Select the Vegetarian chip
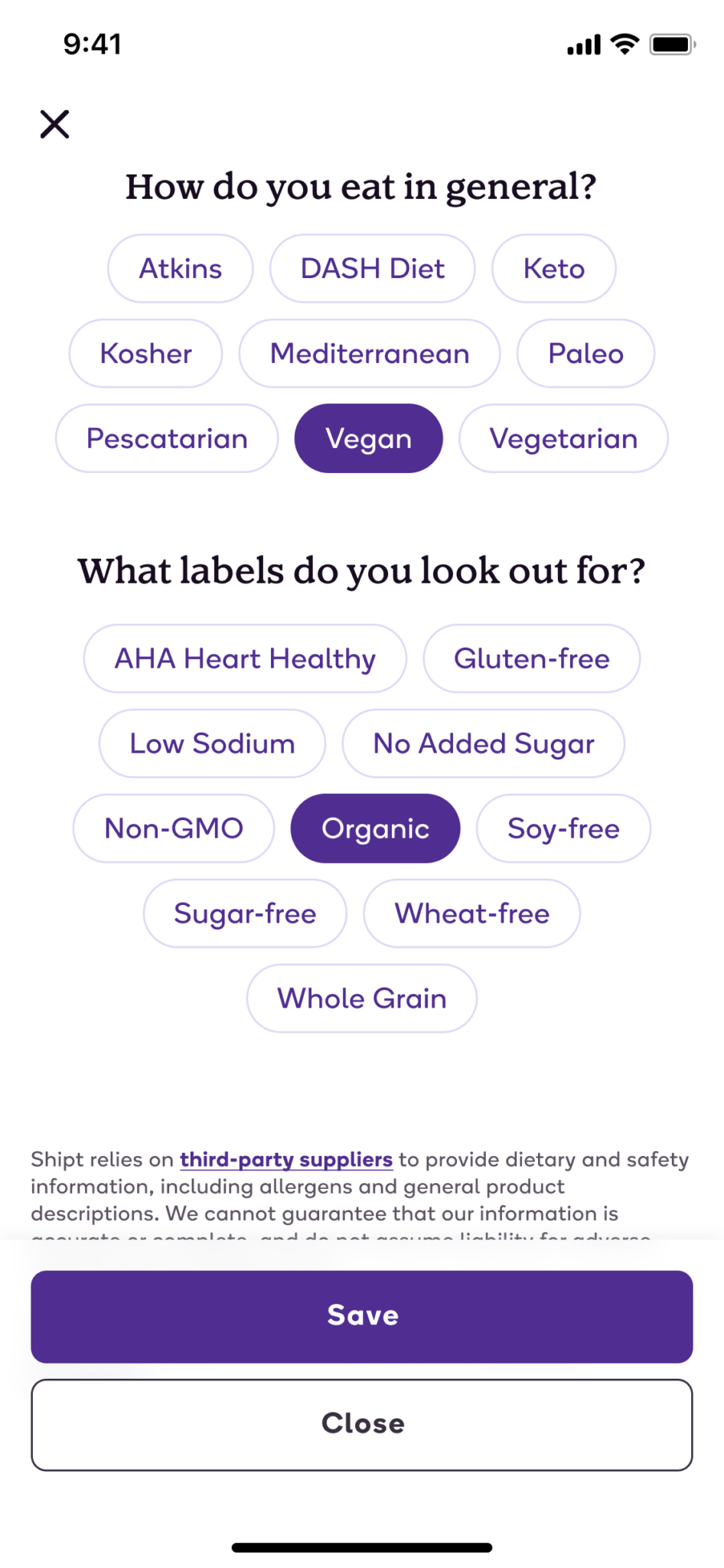Viewport: 724px width, 1568px height. [564, 439]
